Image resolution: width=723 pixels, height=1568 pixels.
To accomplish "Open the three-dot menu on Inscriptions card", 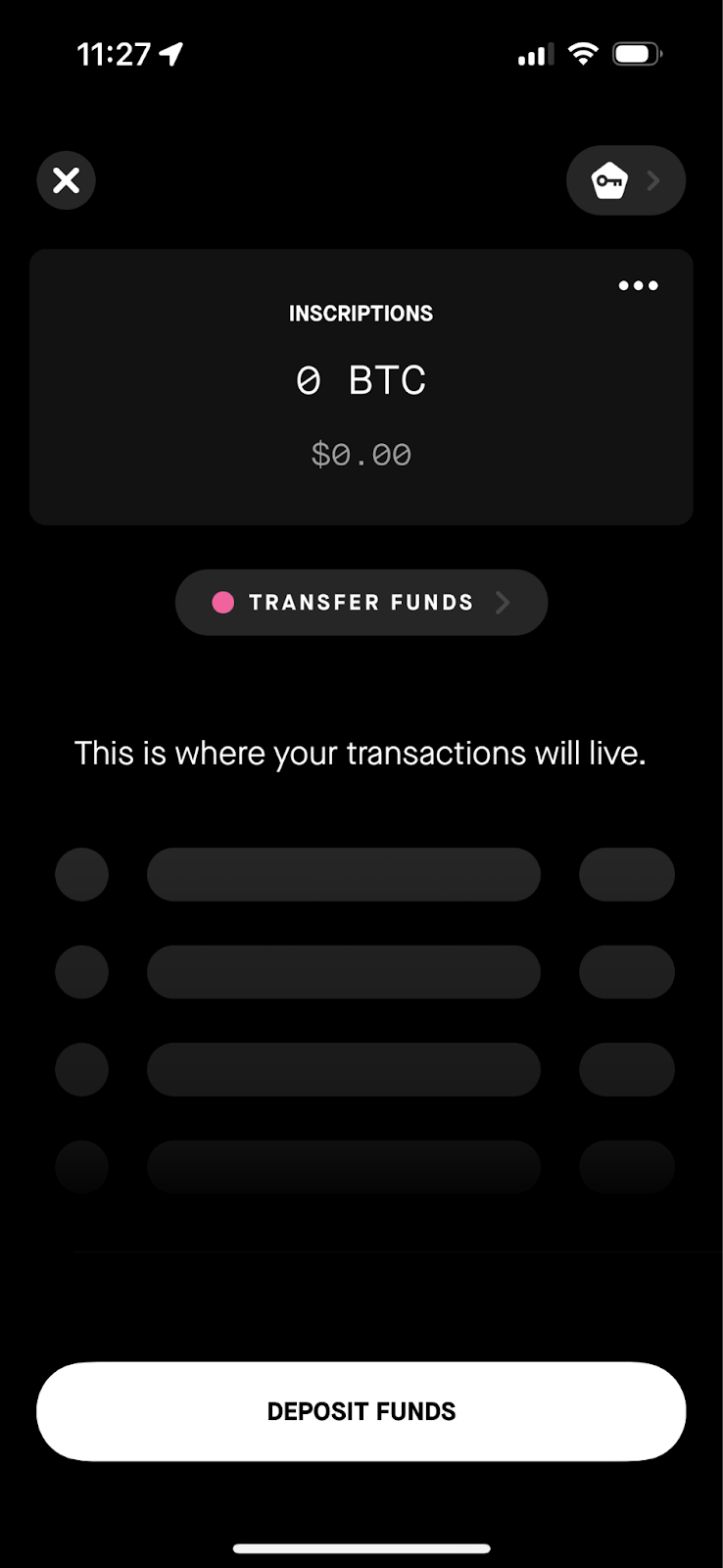I will coord(638,286).
